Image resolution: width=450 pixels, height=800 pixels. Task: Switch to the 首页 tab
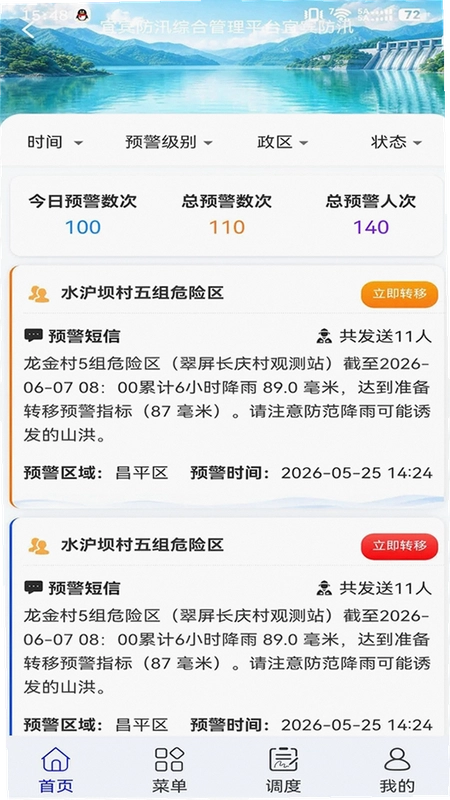[x=56, y=769]
